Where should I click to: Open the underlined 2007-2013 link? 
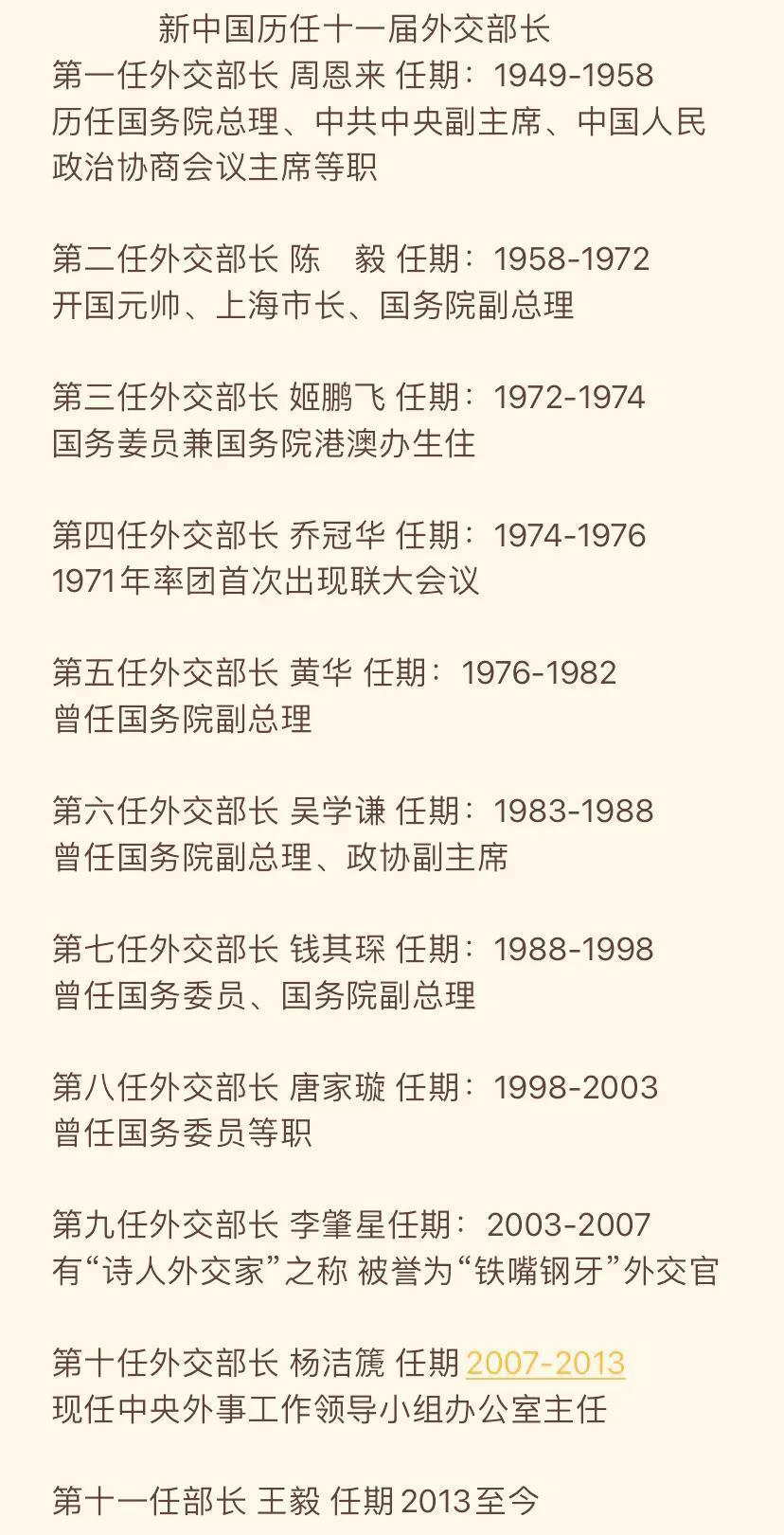(545, 1363)
